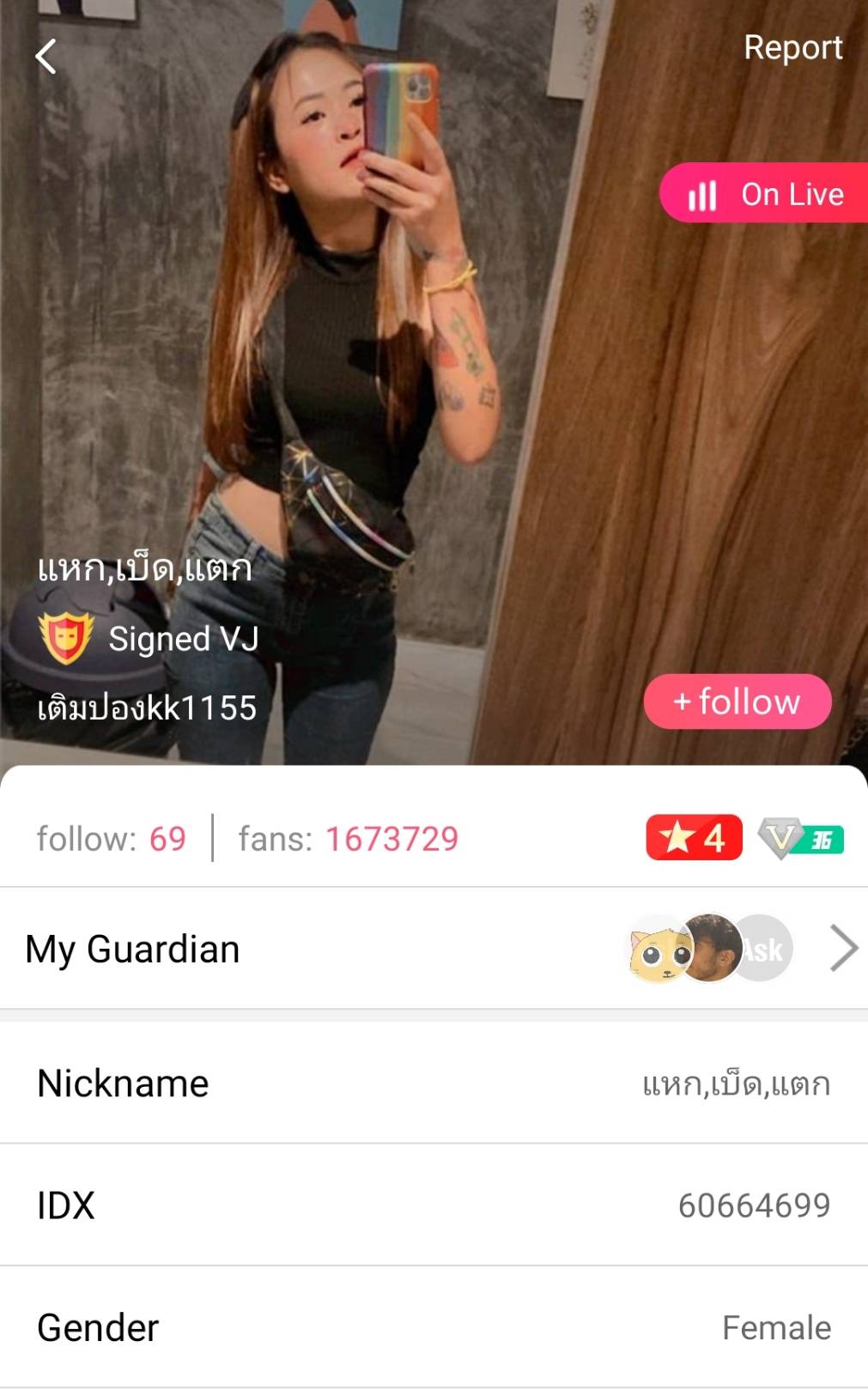Image resolution: width=868 pixels, height=1390 pixels.
Task: Open the My Guardian list
Action: (434, 949)
